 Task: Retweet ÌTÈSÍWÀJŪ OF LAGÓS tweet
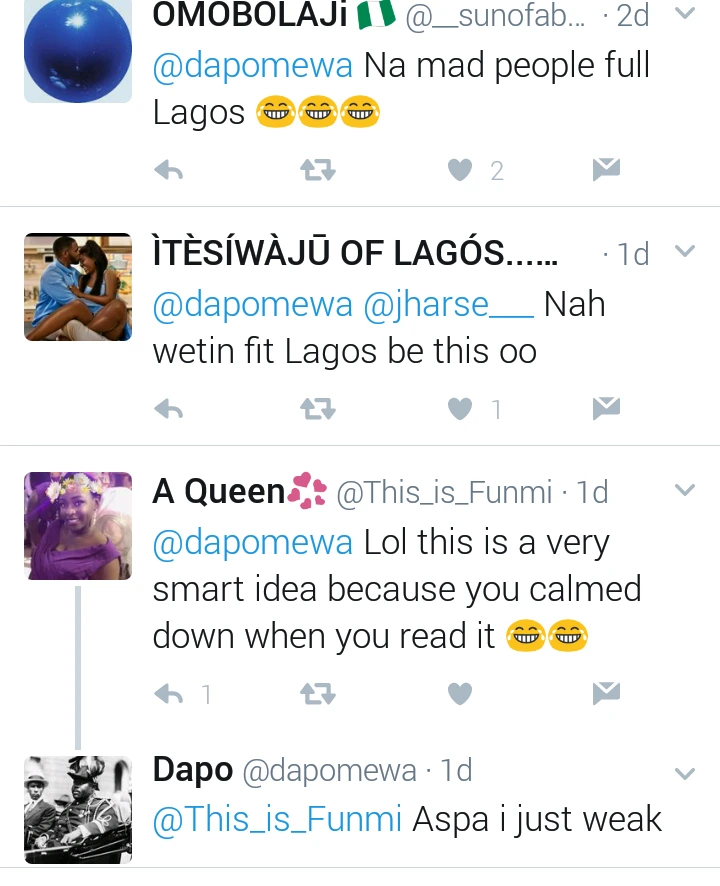click(x=318, y=408)
